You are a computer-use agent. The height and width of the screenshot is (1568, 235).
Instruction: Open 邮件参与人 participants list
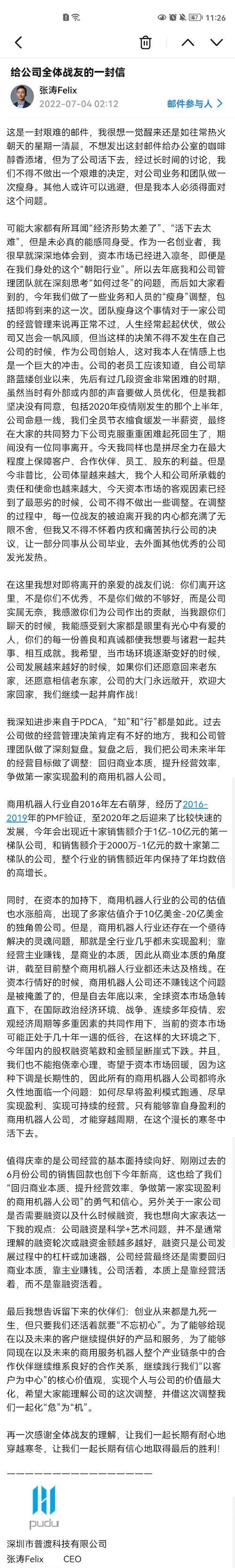click(194, 103)
